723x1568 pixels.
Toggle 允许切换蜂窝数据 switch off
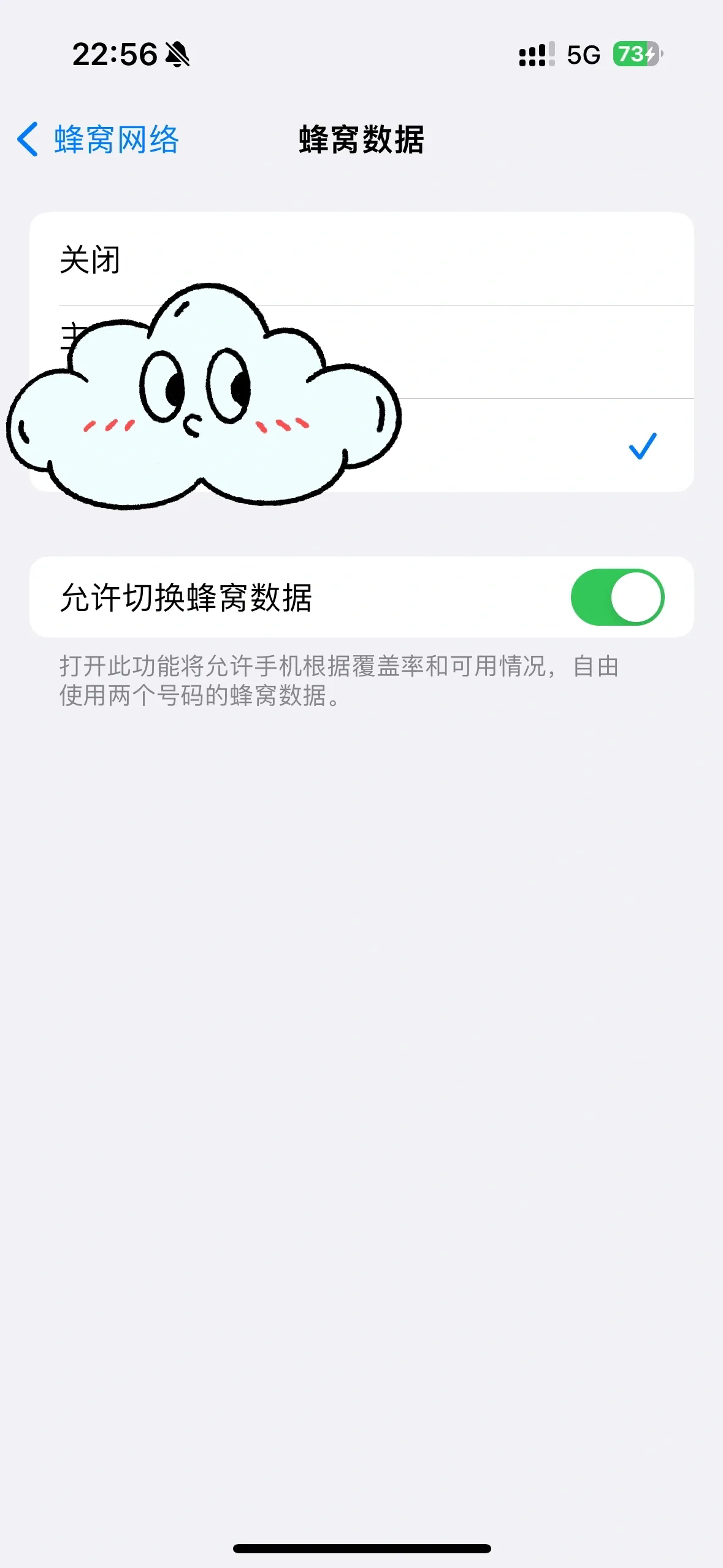[617, 597]
